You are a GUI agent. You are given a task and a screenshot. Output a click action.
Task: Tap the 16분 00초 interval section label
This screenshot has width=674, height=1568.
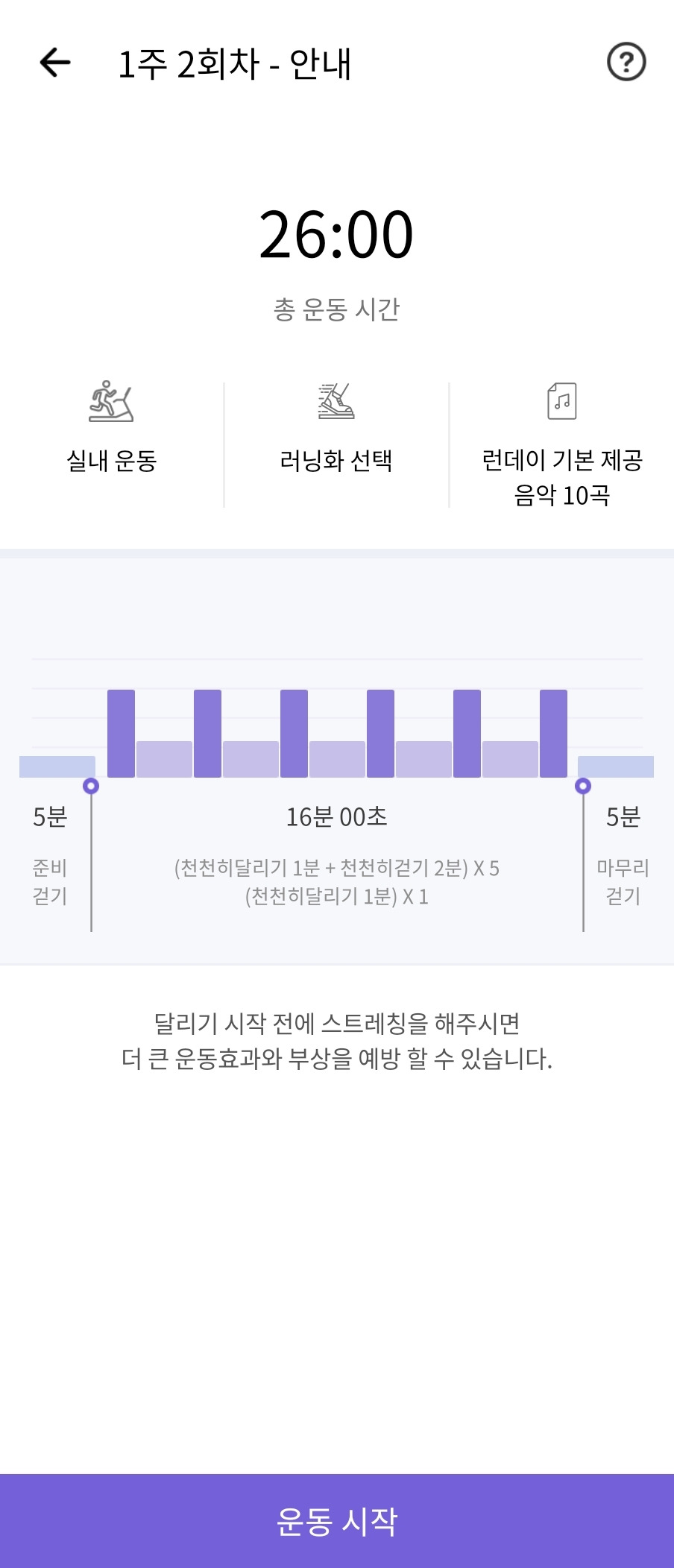point(336,816)
